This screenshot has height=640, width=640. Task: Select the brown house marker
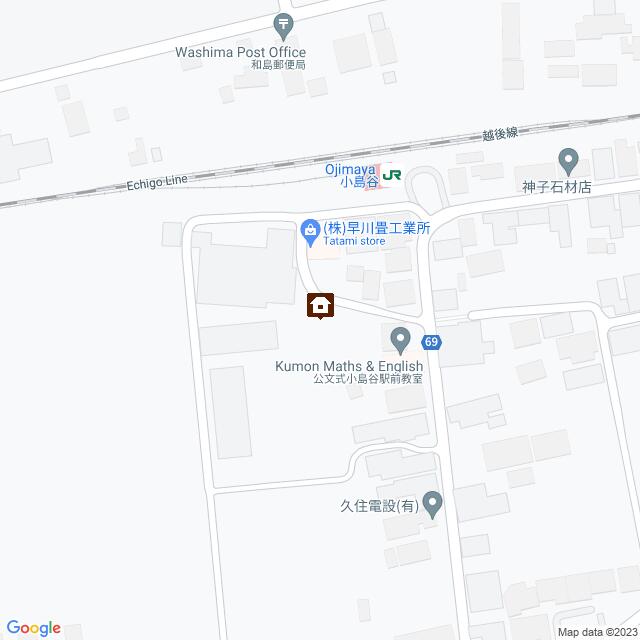(320, 305)
